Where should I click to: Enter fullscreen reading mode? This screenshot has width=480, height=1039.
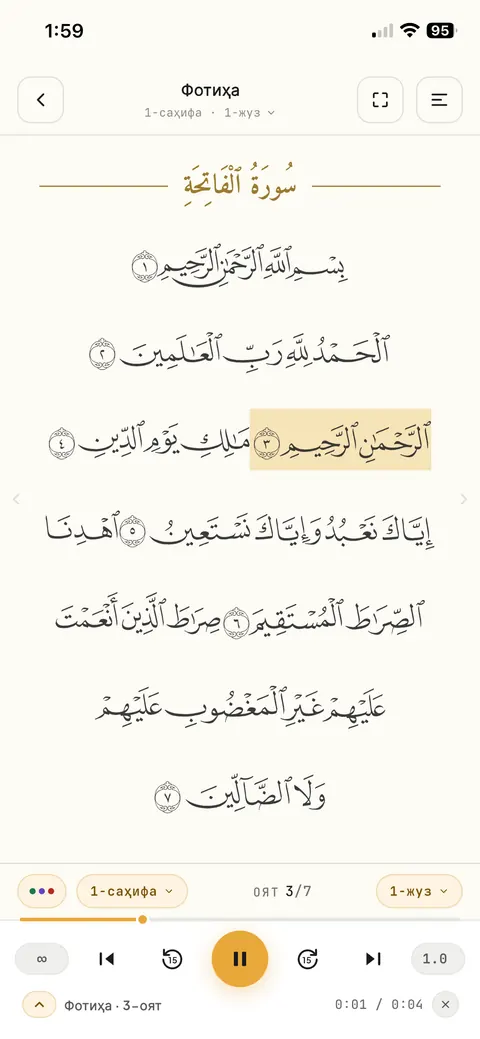pos(380,100)
